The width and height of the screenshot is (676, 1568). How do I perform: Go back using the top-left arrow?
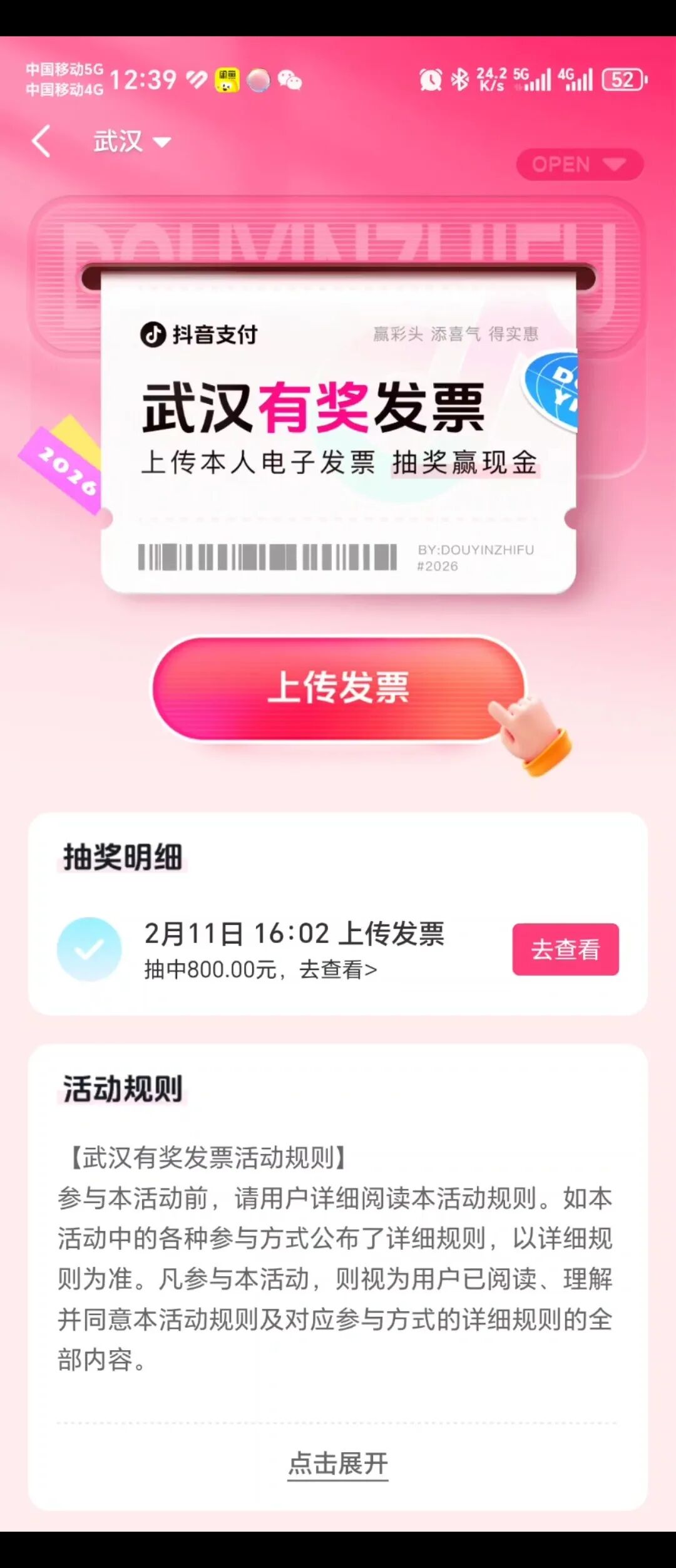pos(41,141)
